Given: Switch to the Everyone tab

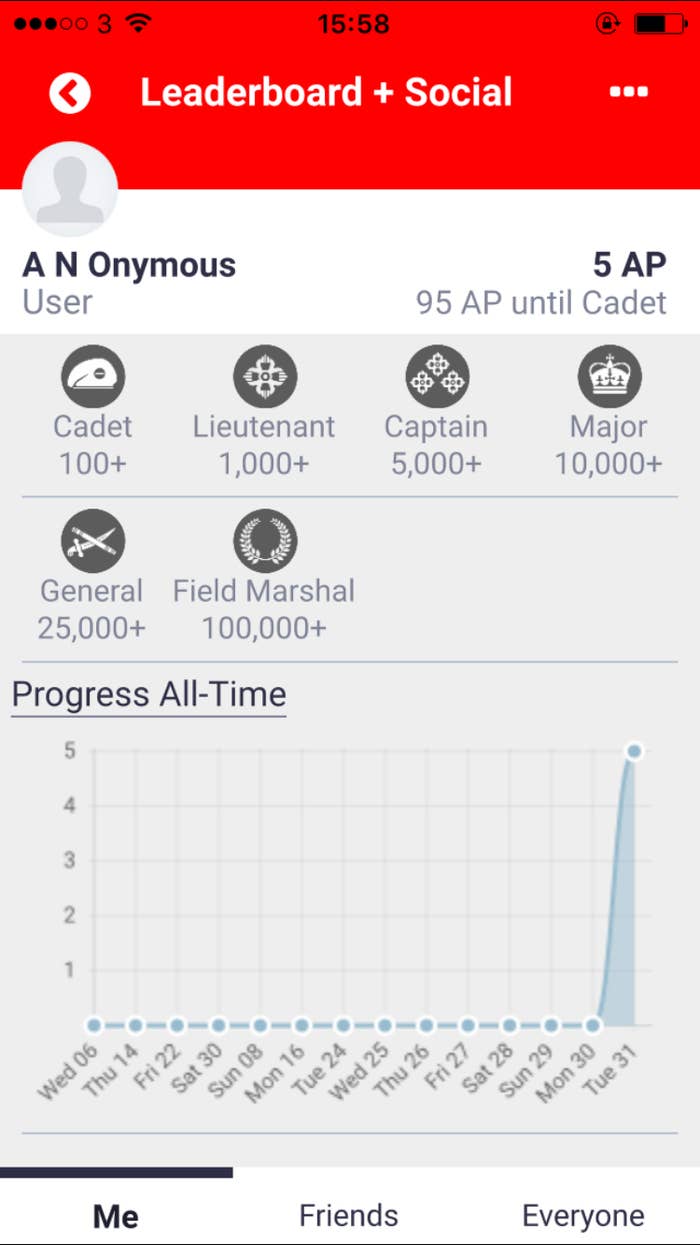Looking at the screenshot, I should click(583, 1216).
